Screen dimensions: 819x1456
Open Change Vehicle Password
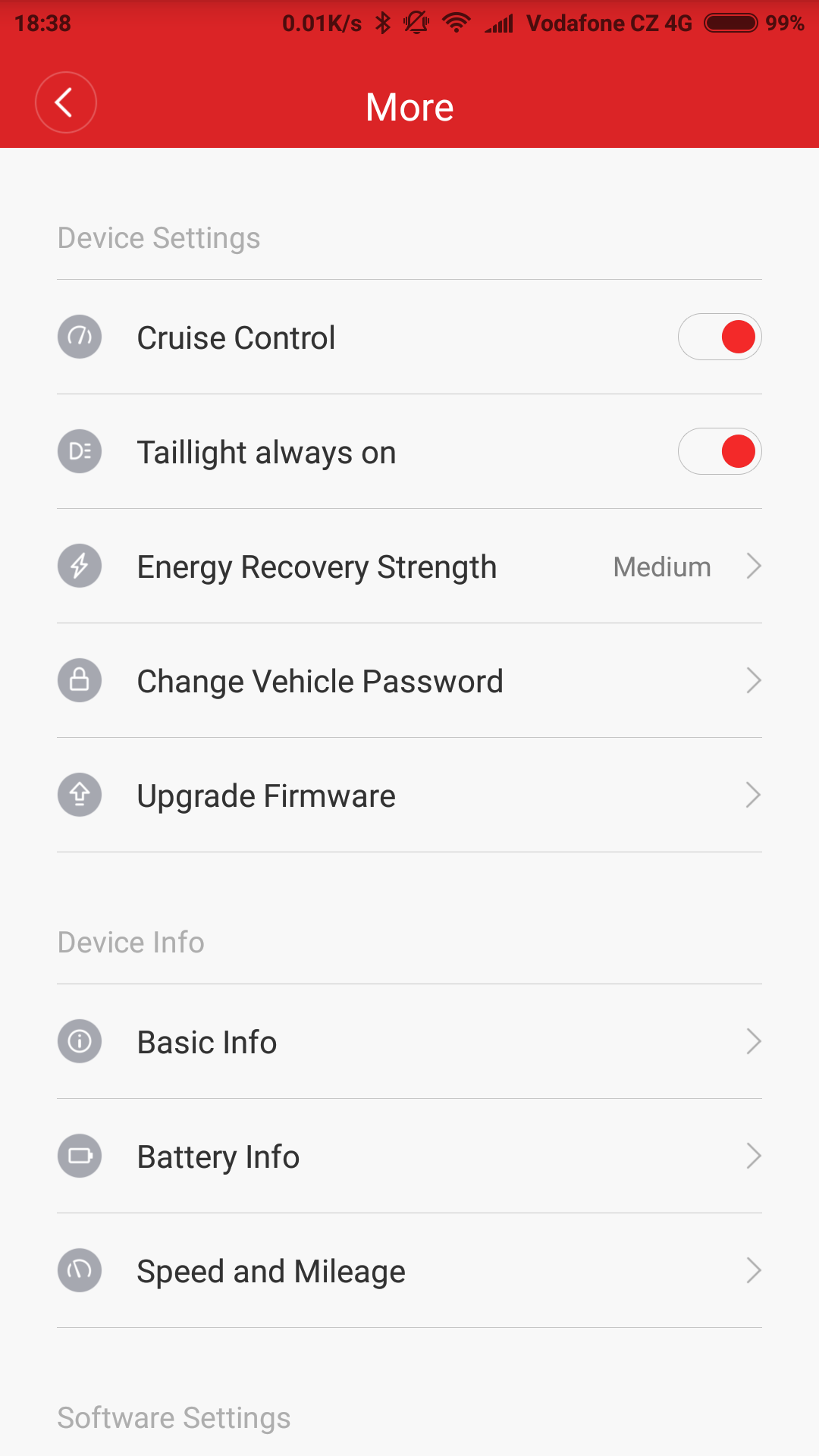[x=409, y=680]
